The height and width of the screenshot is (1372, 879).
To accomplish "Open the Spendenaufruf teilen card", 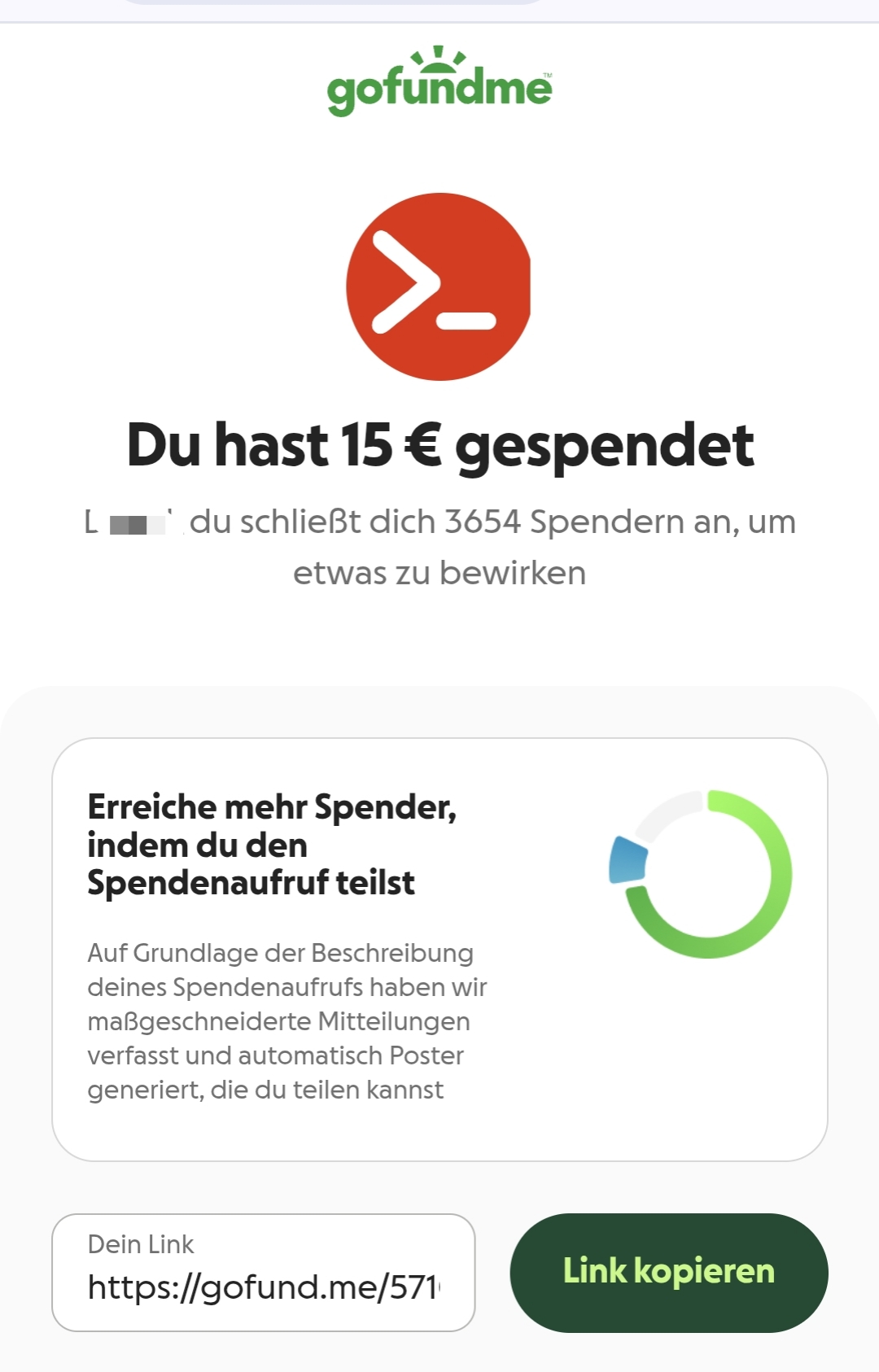I will tap(439, 949).
